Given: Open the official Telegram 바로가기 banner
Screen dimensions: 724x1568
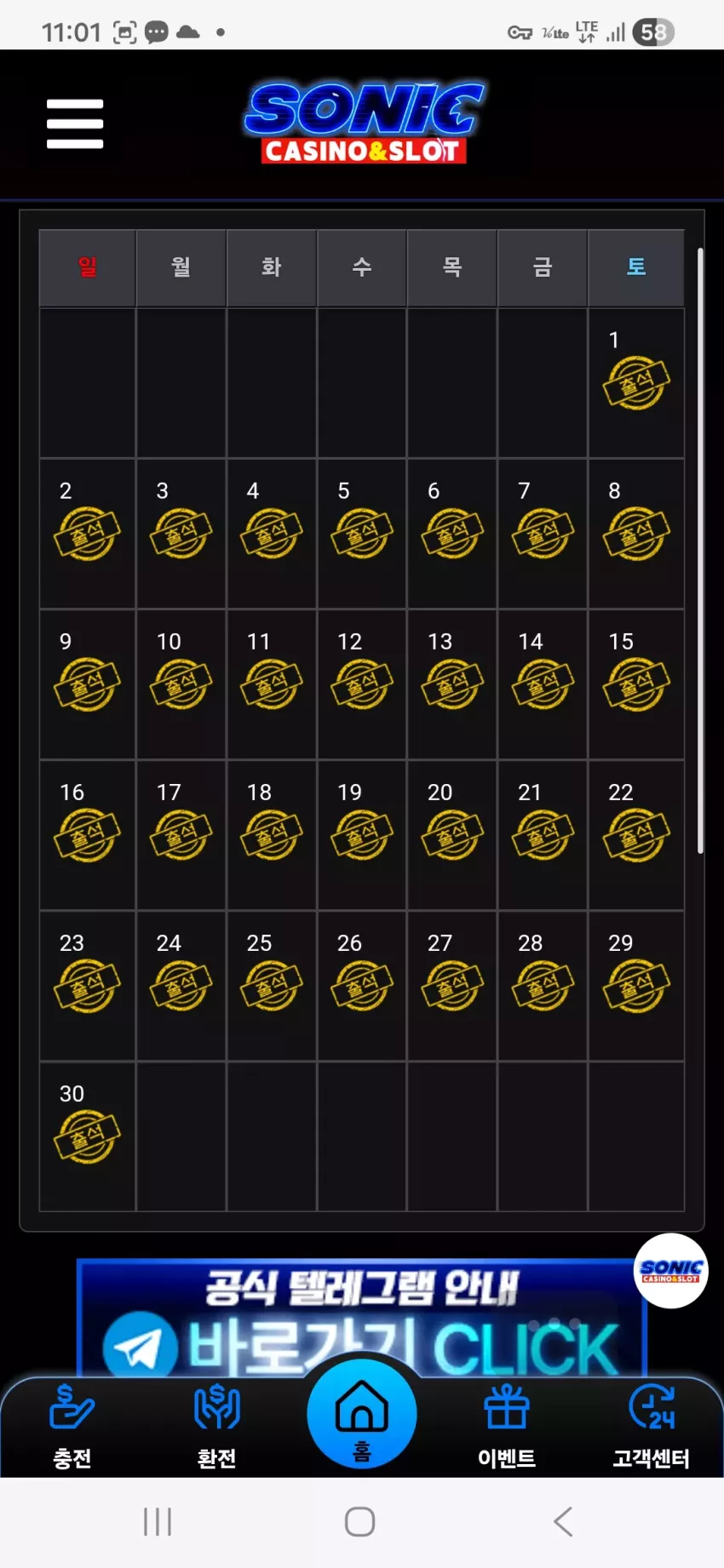Looking at the screenshot, I should point(362,1318).
